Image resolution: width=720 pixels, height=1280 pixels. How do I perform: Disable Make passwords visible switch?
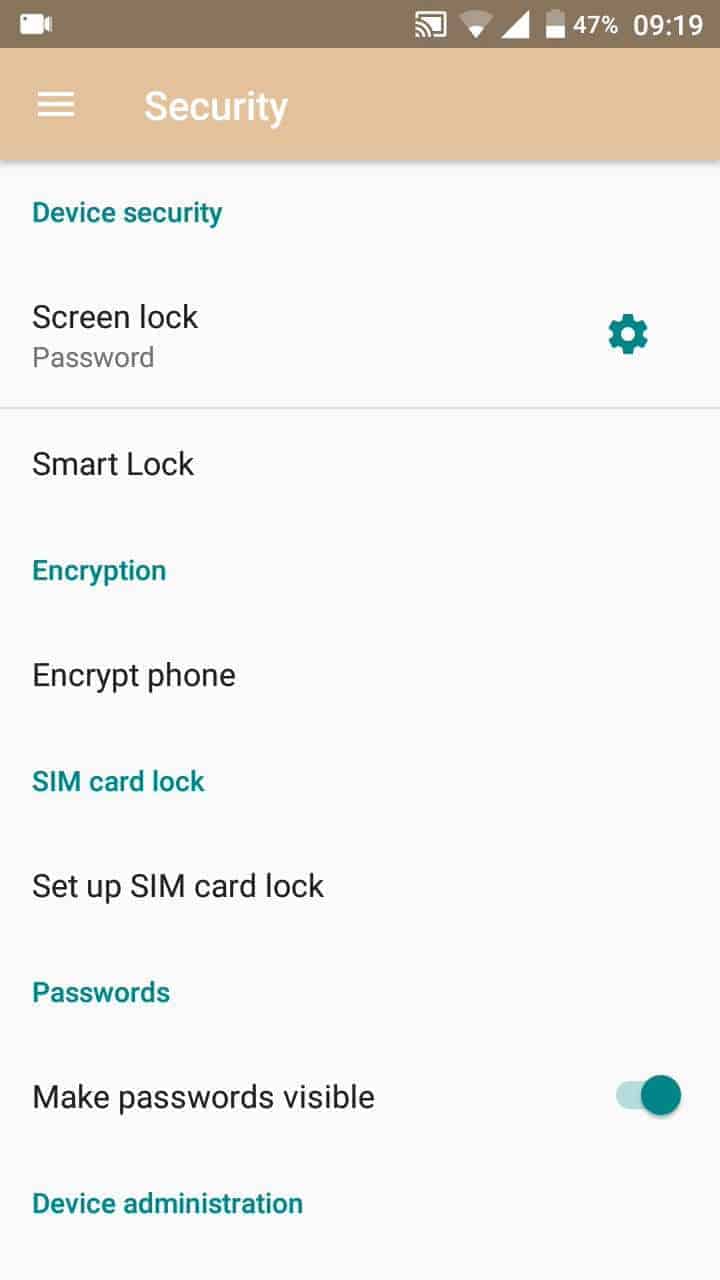648,1096
